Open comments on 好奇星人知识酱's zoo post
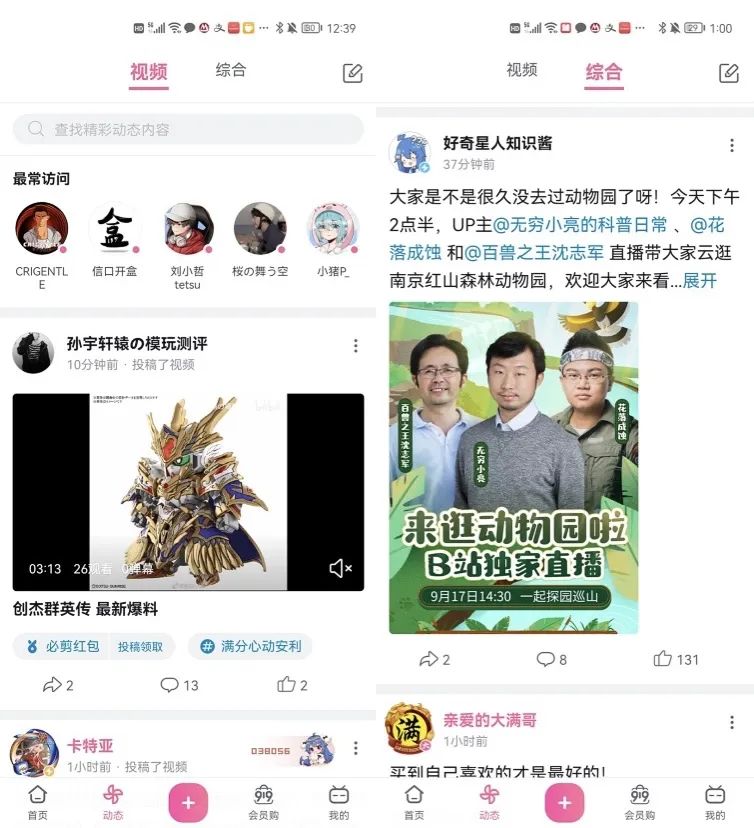The width and height of the screenshot is (754, 828). coord(551,659)
